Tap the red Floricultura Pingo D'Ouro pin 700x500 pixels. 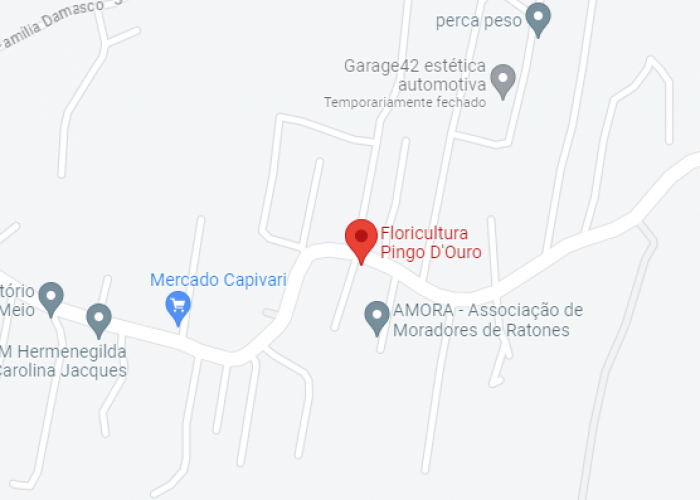(x=361, y=238)
